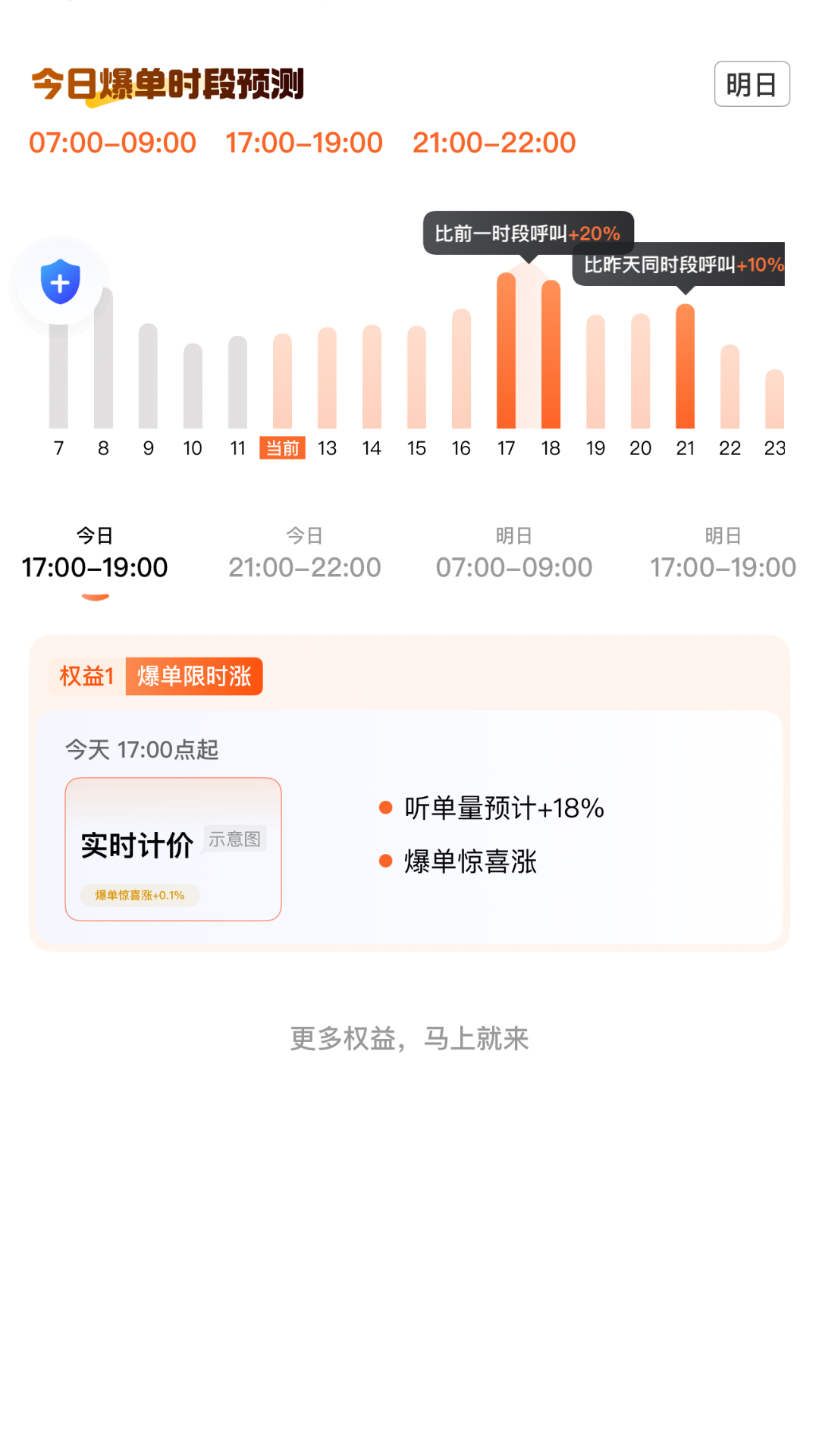Viewport: 819px width, 1456px height.
Task: Open the 明日 forecast via top-right button
Action: coord(752,83)
